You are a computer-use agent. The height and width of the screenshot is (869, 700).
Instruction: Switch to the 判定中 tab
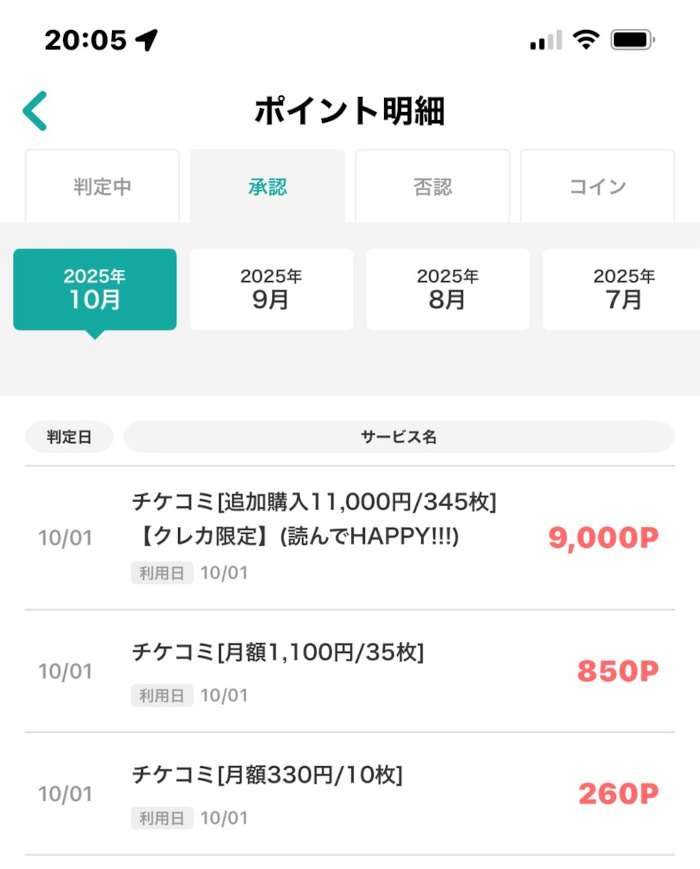coord(102,187)
